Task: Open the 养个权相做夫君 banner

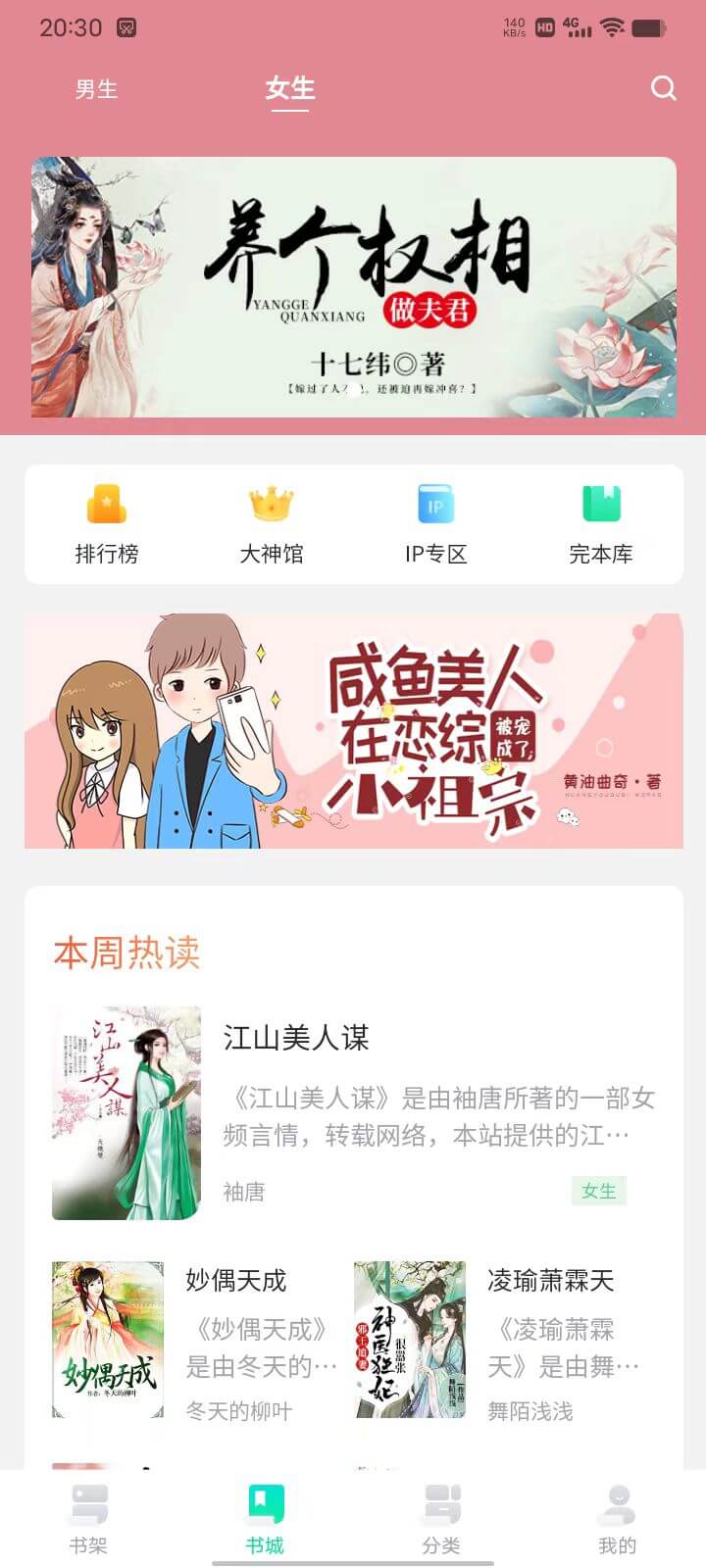Action: click(x=353, y=289)
